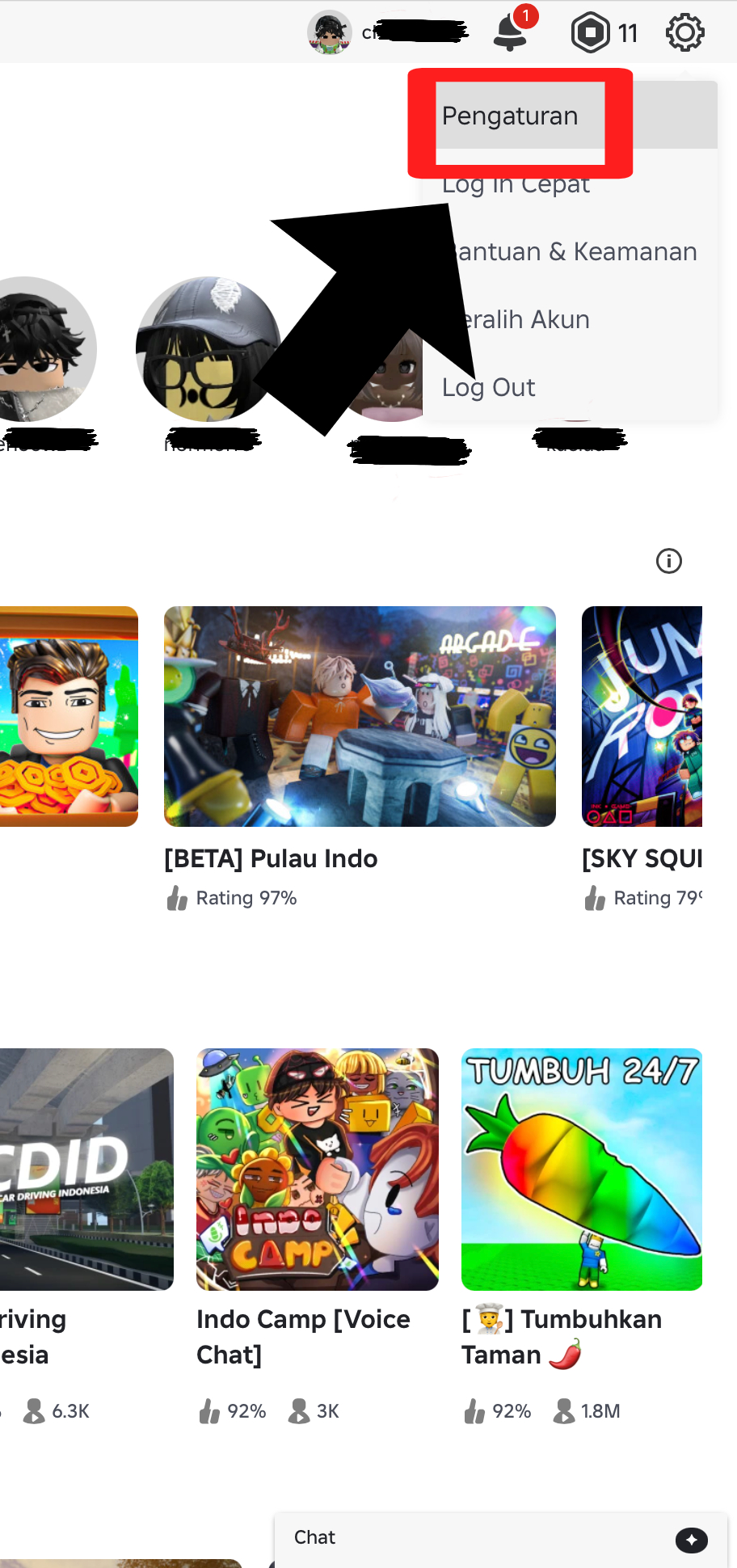Tap the info icon above game row
The width and height of the screenshot is (737, 1568).
point(668,561)
